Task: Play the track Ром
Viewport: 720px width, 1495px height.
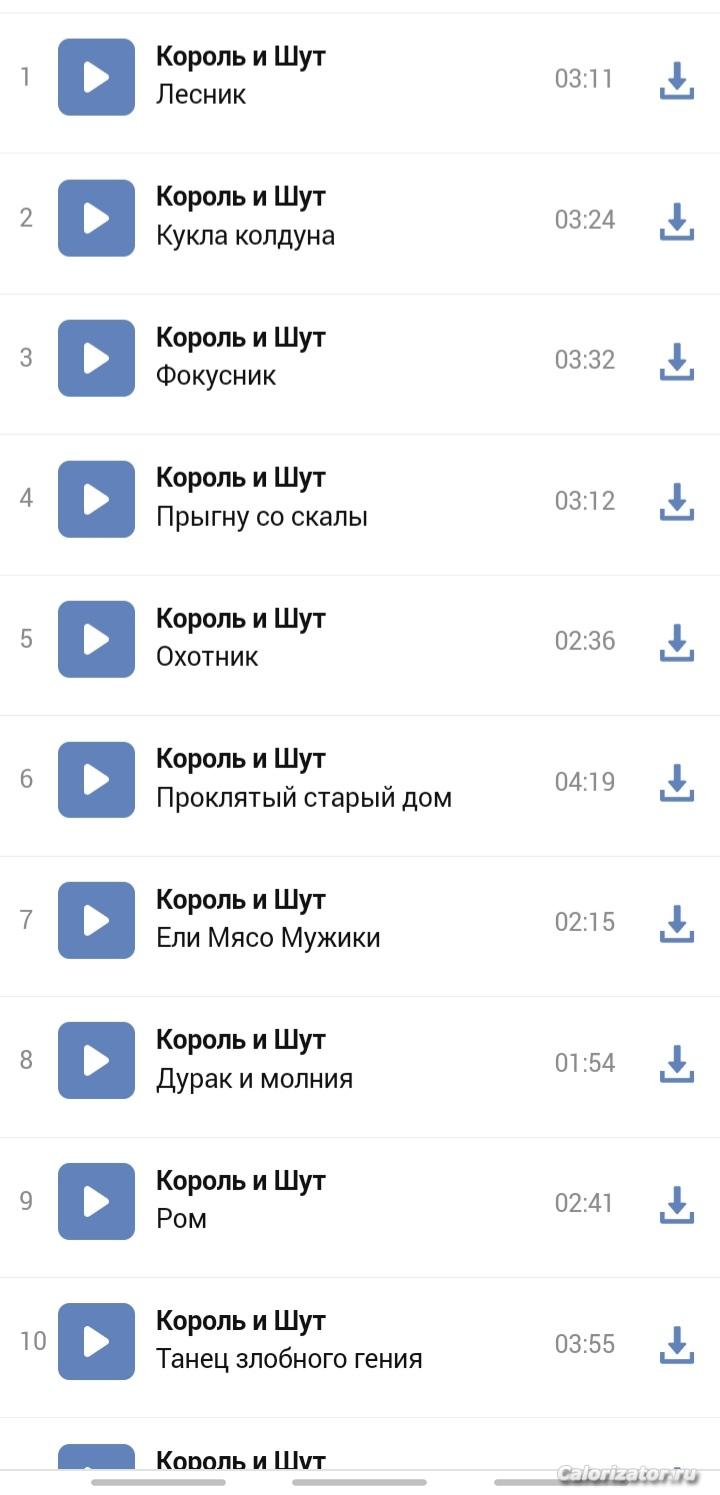Action: [96, 1201]
